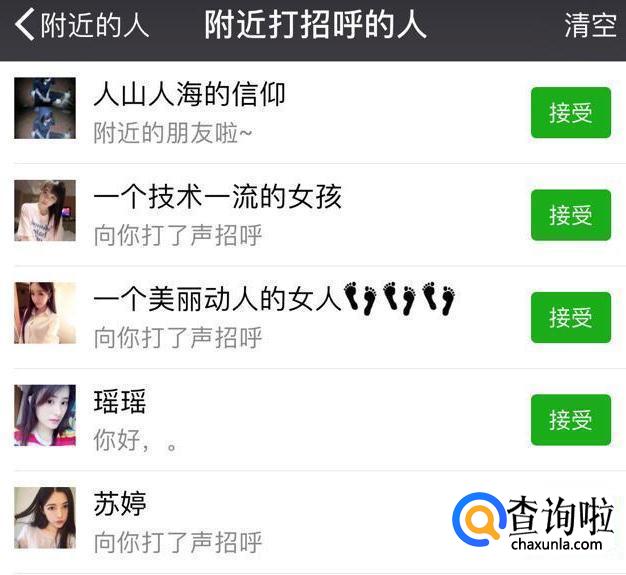Accept greeting from 一个美丽动人的女人

click(x=570, y=318)
